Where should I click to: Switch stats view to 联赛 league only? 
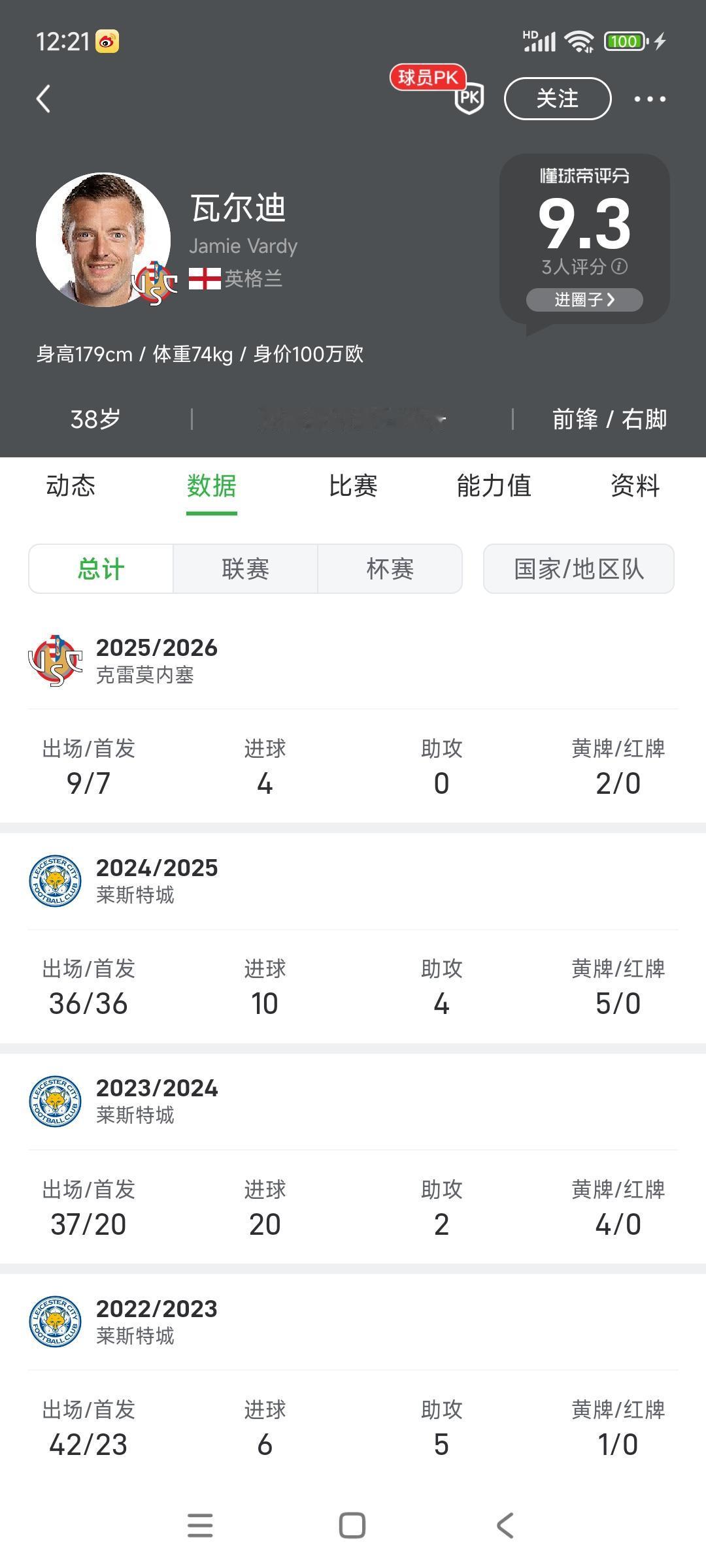[245, 568]
